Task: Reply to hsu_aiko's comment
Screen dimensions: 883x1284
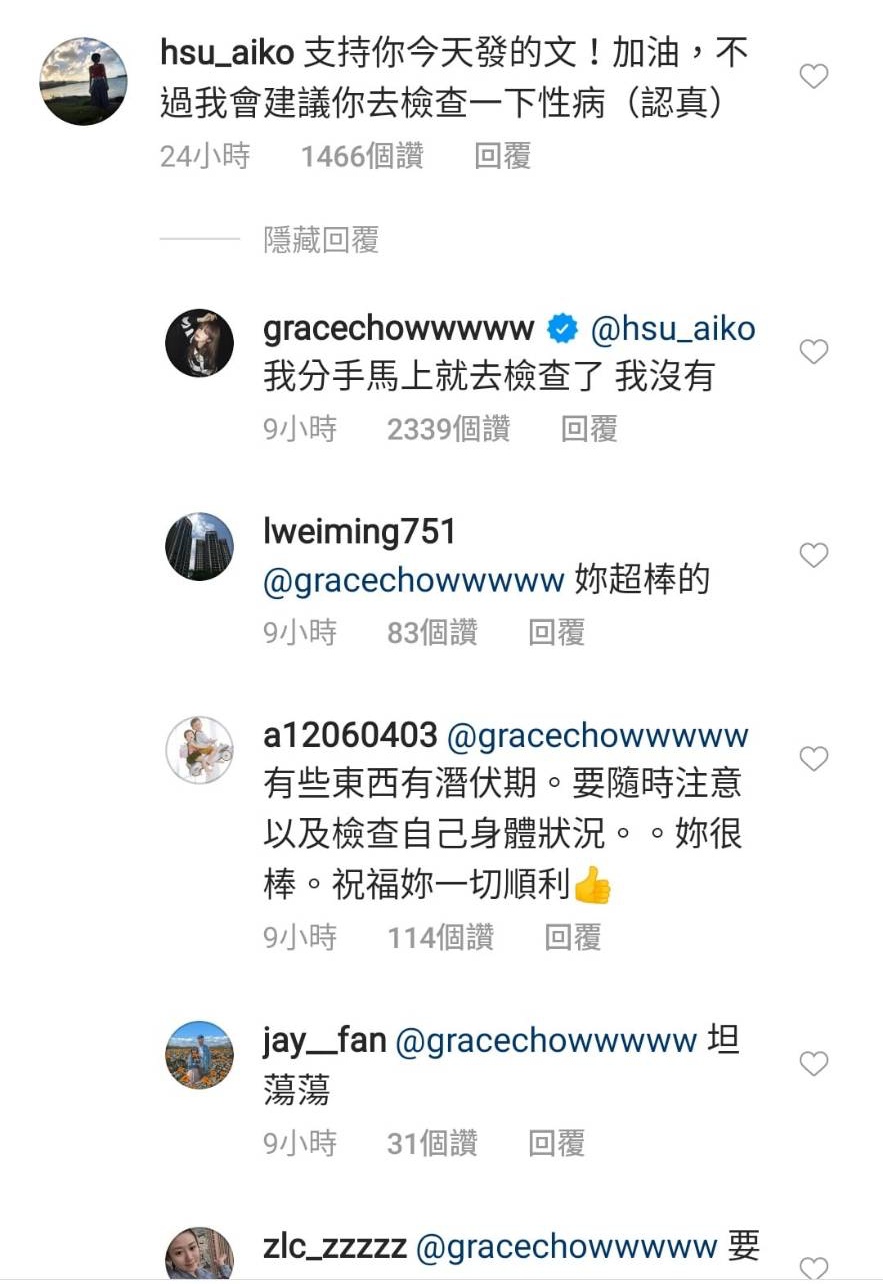Action: (x=502, y=156)
